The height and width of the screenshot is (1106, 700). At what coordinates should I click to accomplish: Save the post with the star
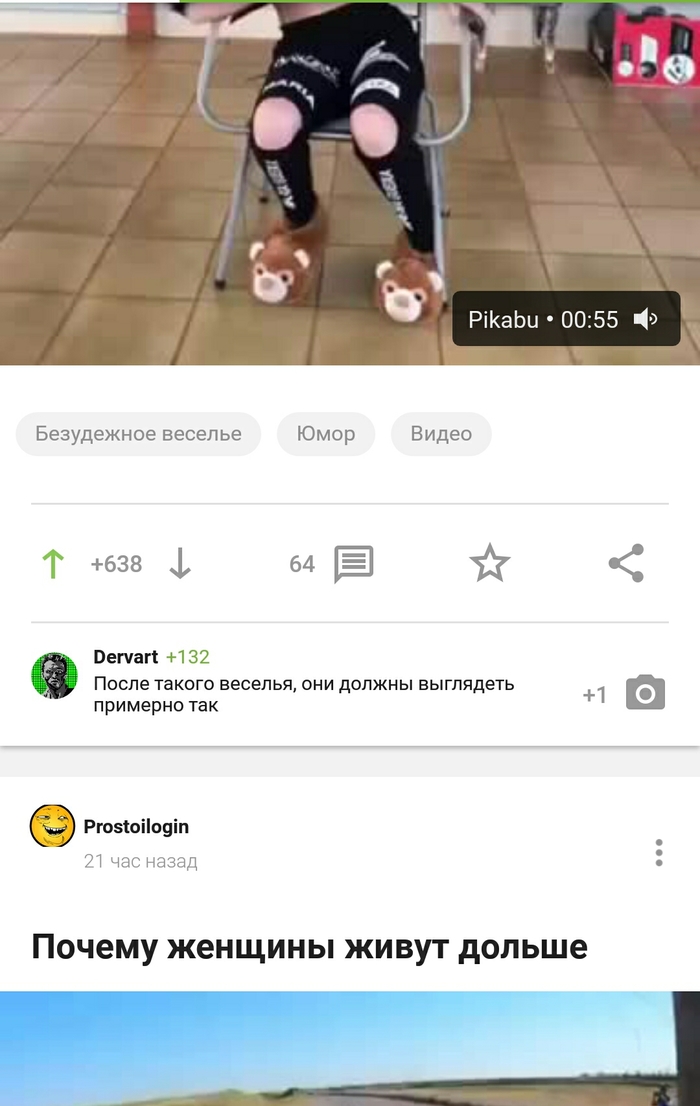coord(489,564)
